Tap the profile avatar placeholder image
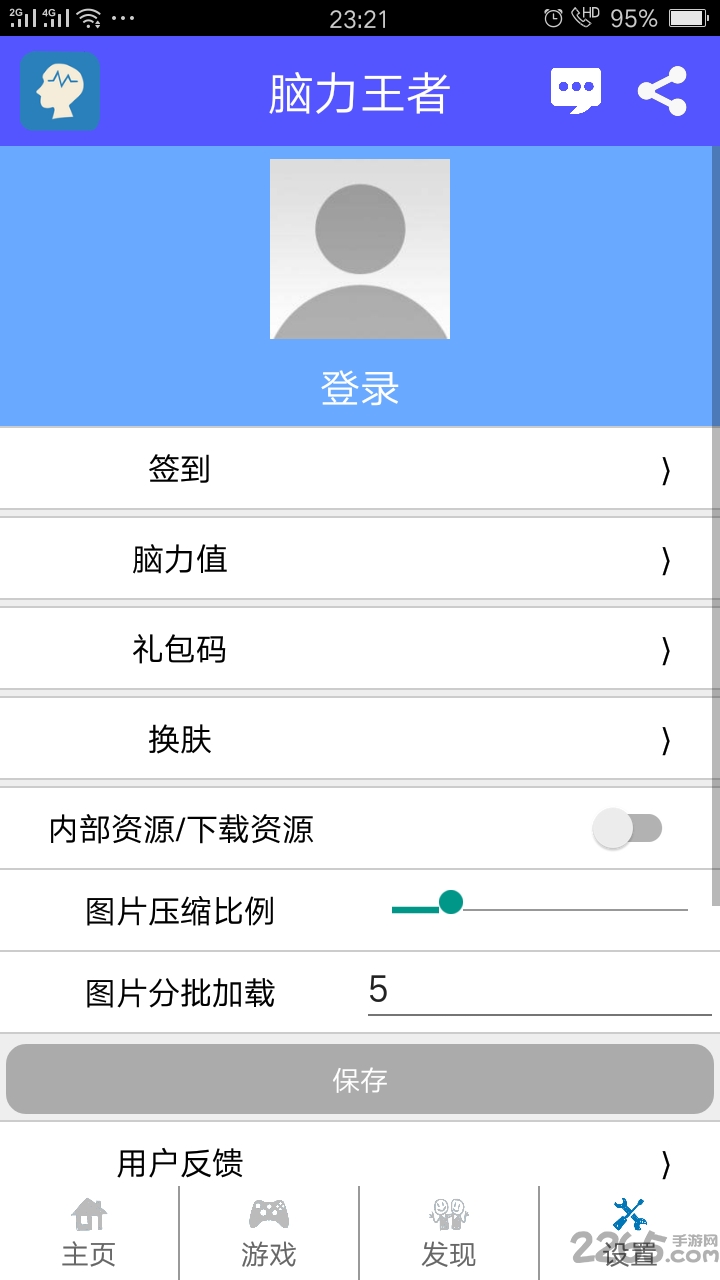The width and height of the screenshot is (720, 1280). pyautogui.click(x=360, y=248)
